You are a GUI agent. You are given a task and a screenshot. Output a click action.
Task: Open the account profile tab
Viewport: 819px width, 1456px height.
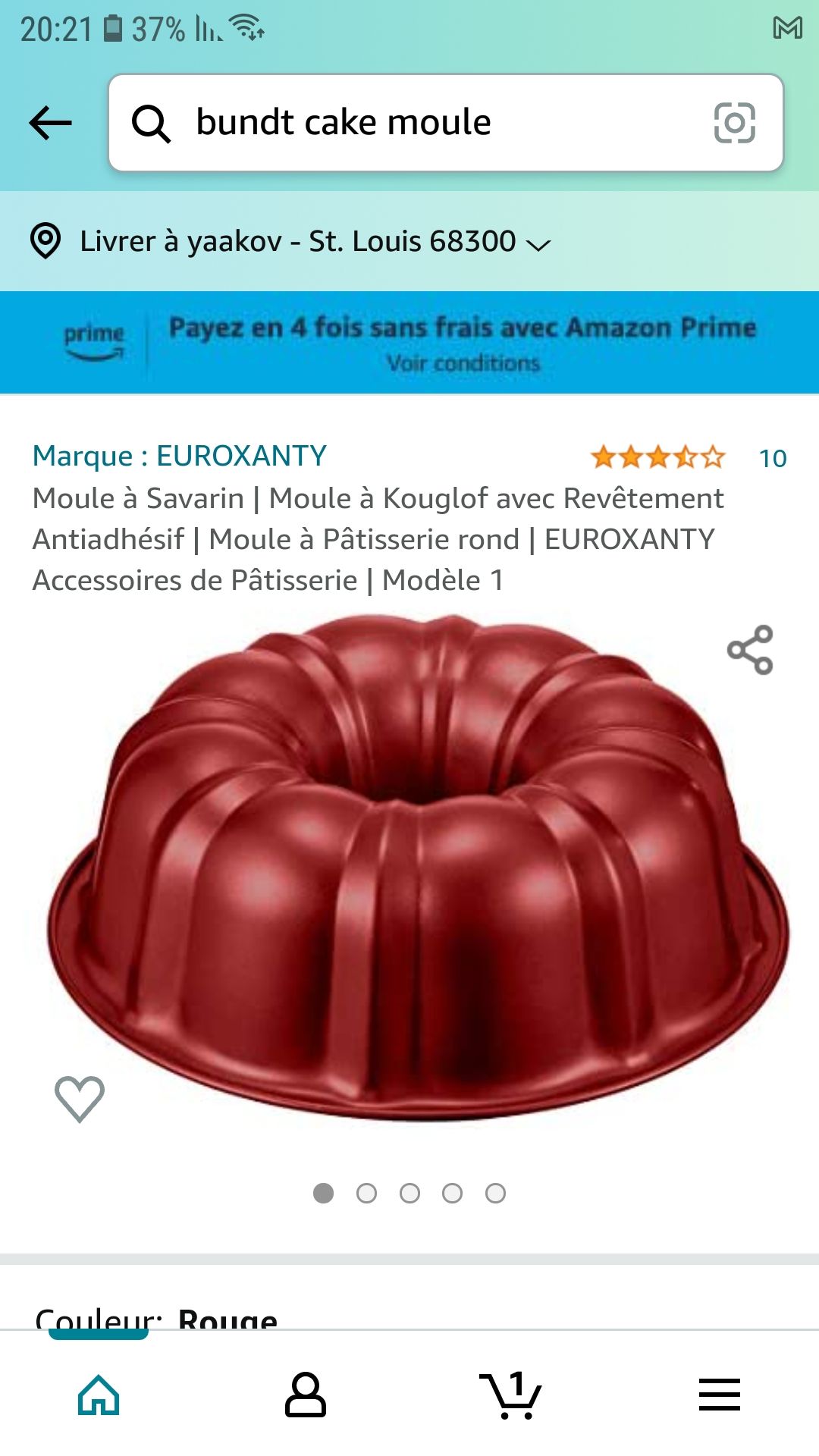coord(305,1395)
